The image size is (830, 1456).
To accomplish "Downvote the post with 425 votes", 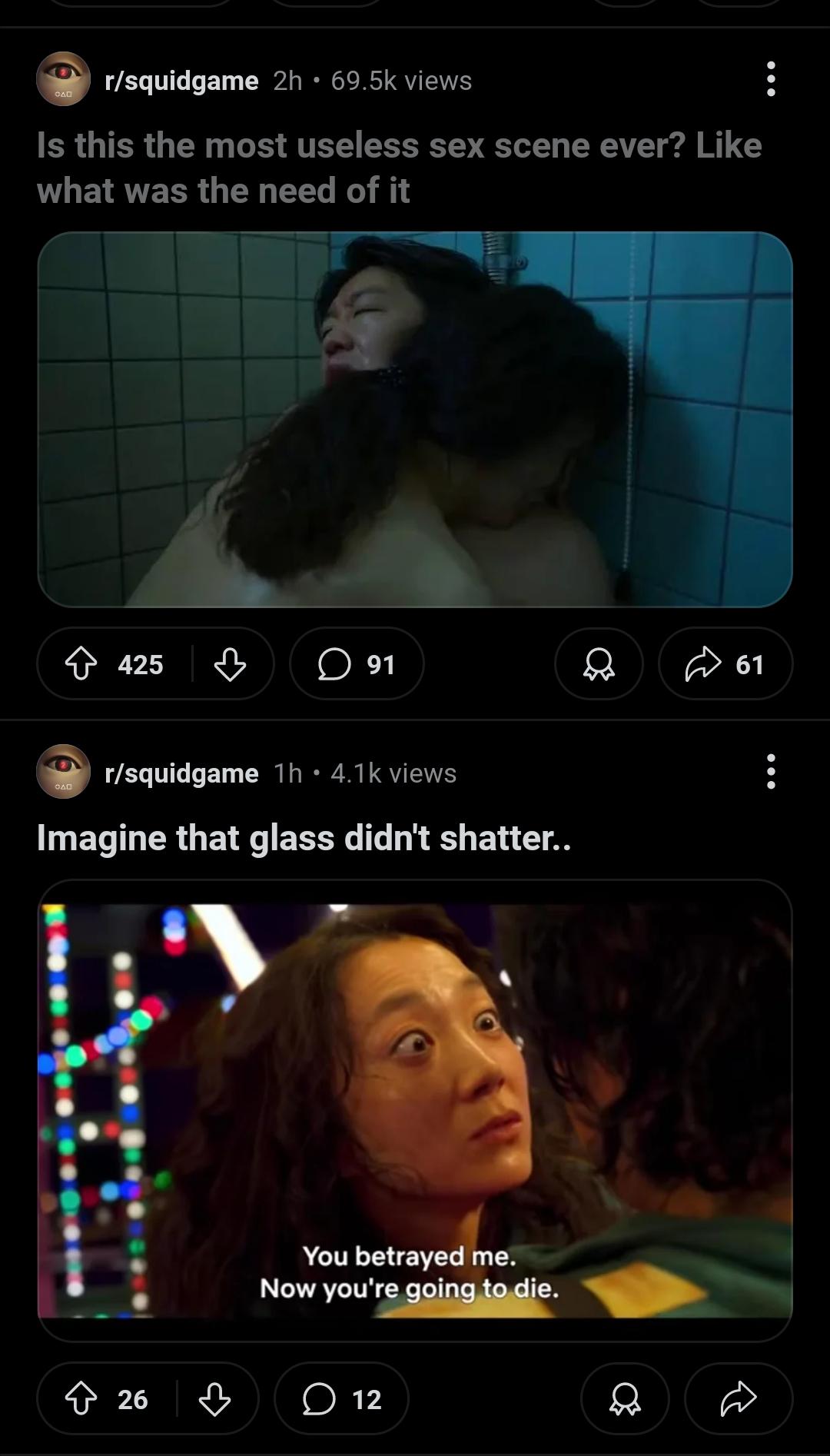I will [229, 664].
